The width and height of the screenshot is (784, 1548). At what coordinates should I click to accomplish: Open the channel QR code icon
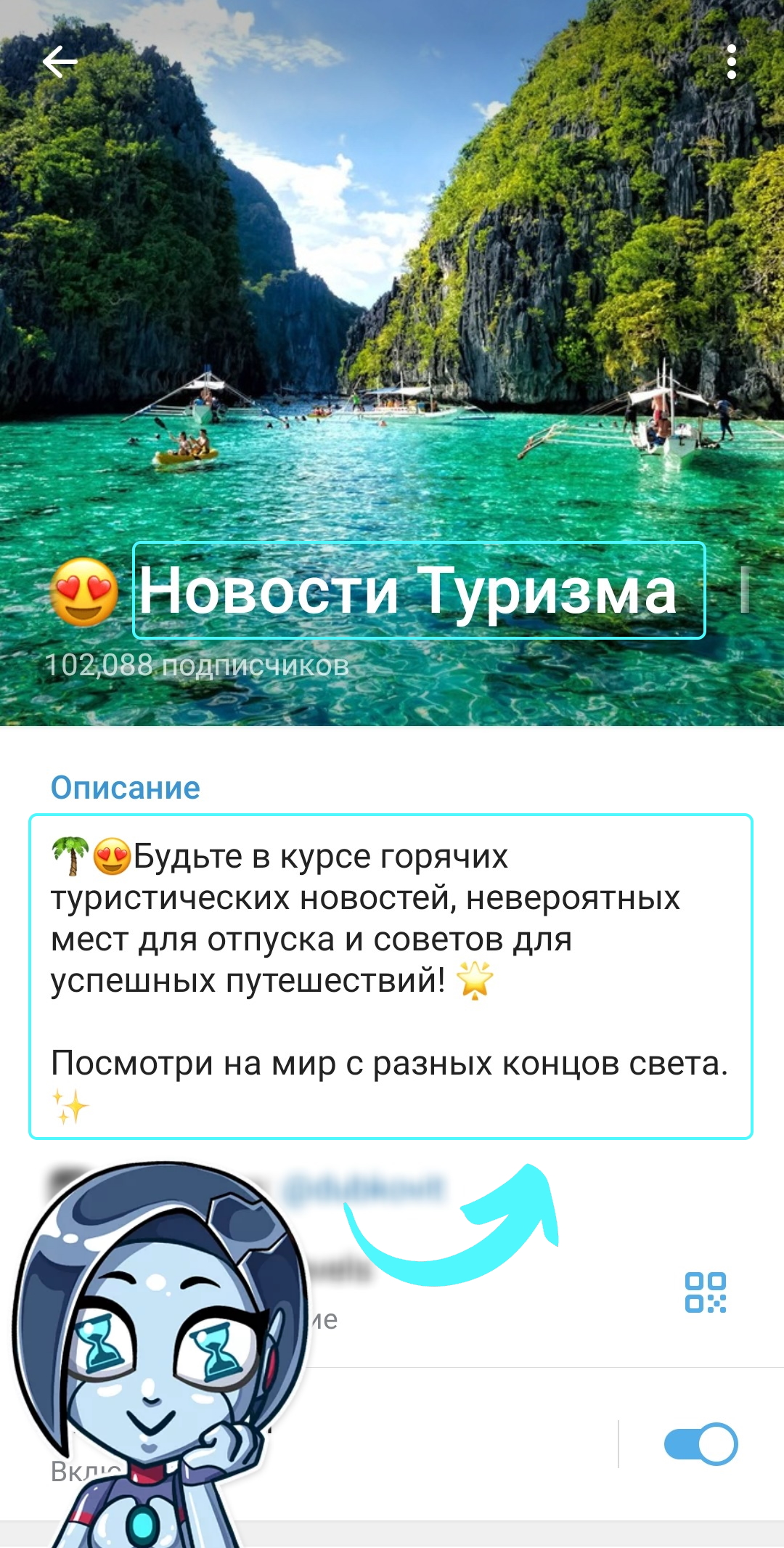pyautogui.click(x=705, y=1292)
